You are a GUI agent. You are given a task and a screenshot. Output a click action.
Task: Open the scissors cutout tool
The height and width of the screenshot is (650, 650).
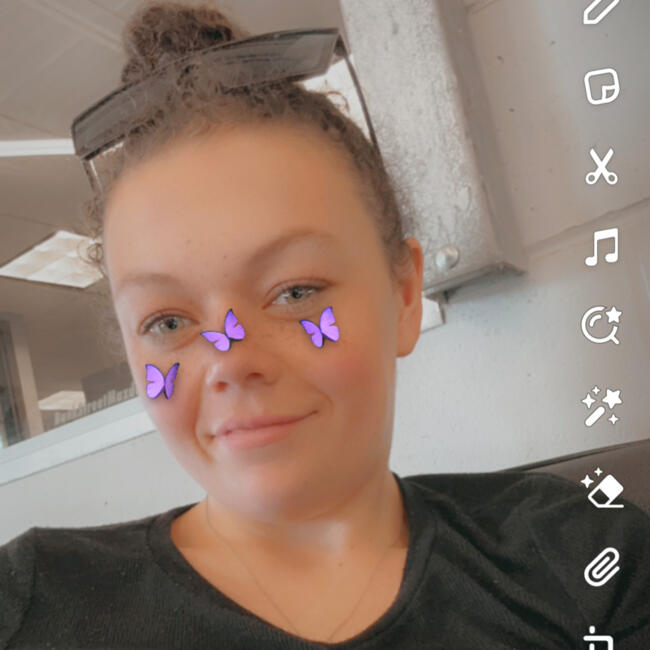click(602, 166)
